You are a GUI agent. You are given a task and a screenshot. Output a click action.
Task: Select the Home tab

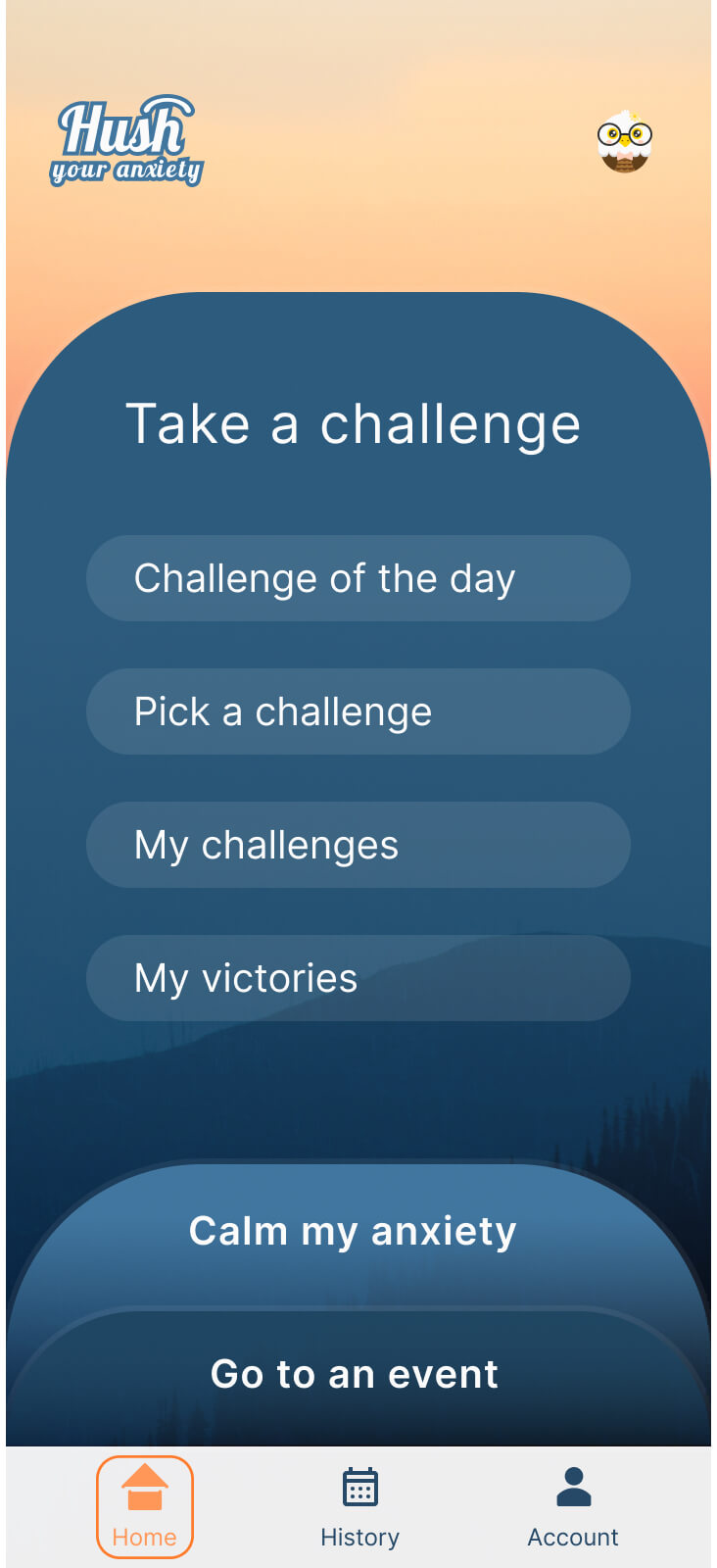pos(145,1507)
